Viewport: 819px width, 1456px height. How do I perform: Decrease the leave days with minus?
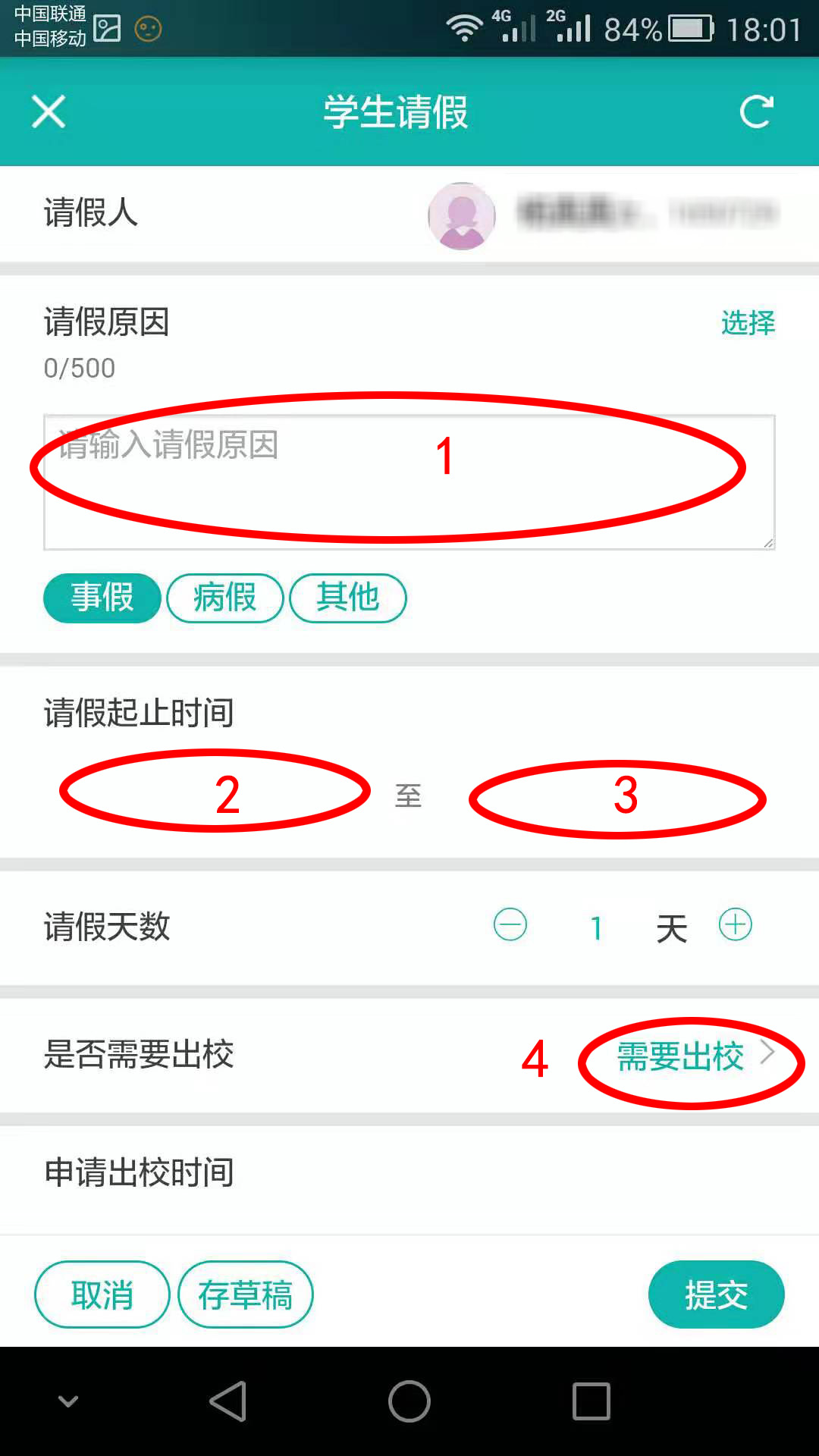(510, 924)
